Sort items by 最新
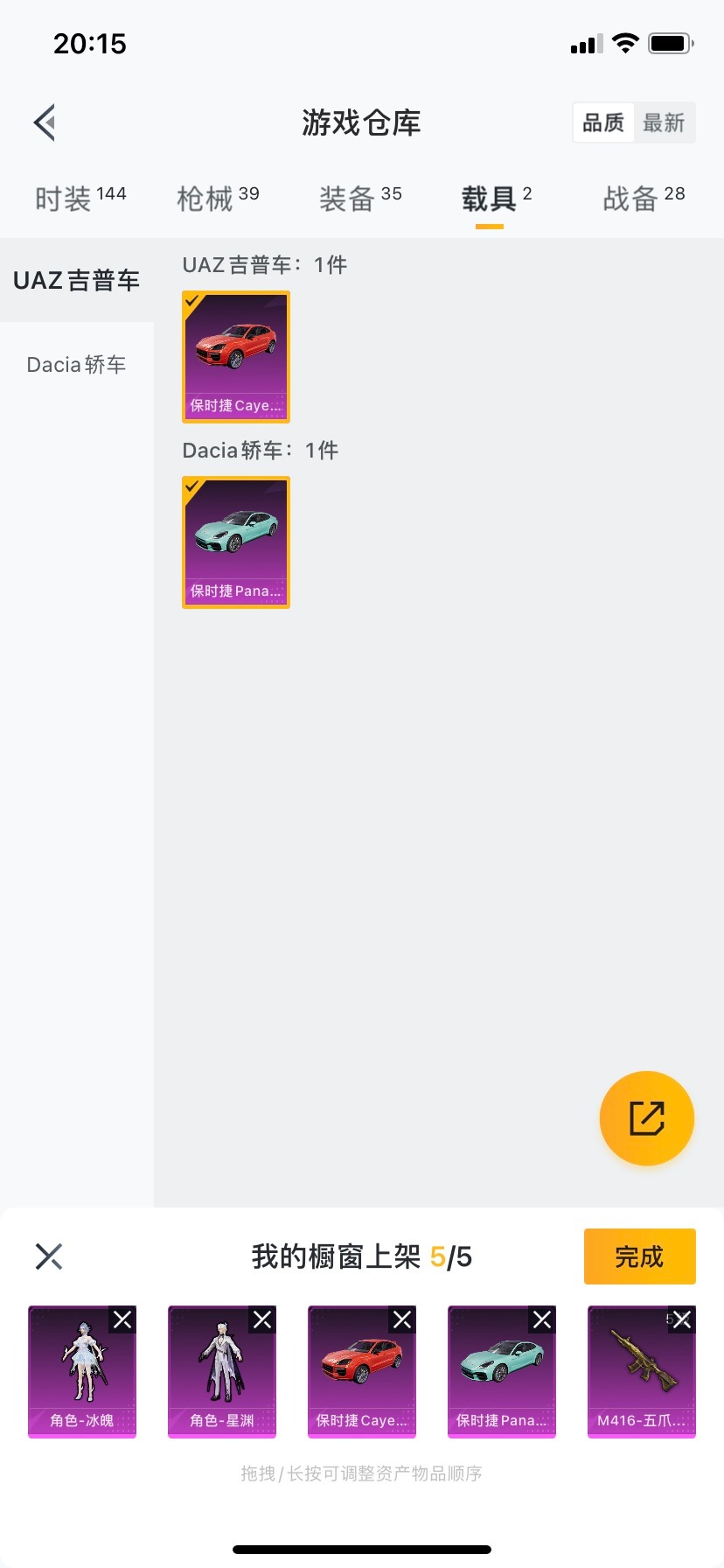724x1568 pixels. click(664, 122)
